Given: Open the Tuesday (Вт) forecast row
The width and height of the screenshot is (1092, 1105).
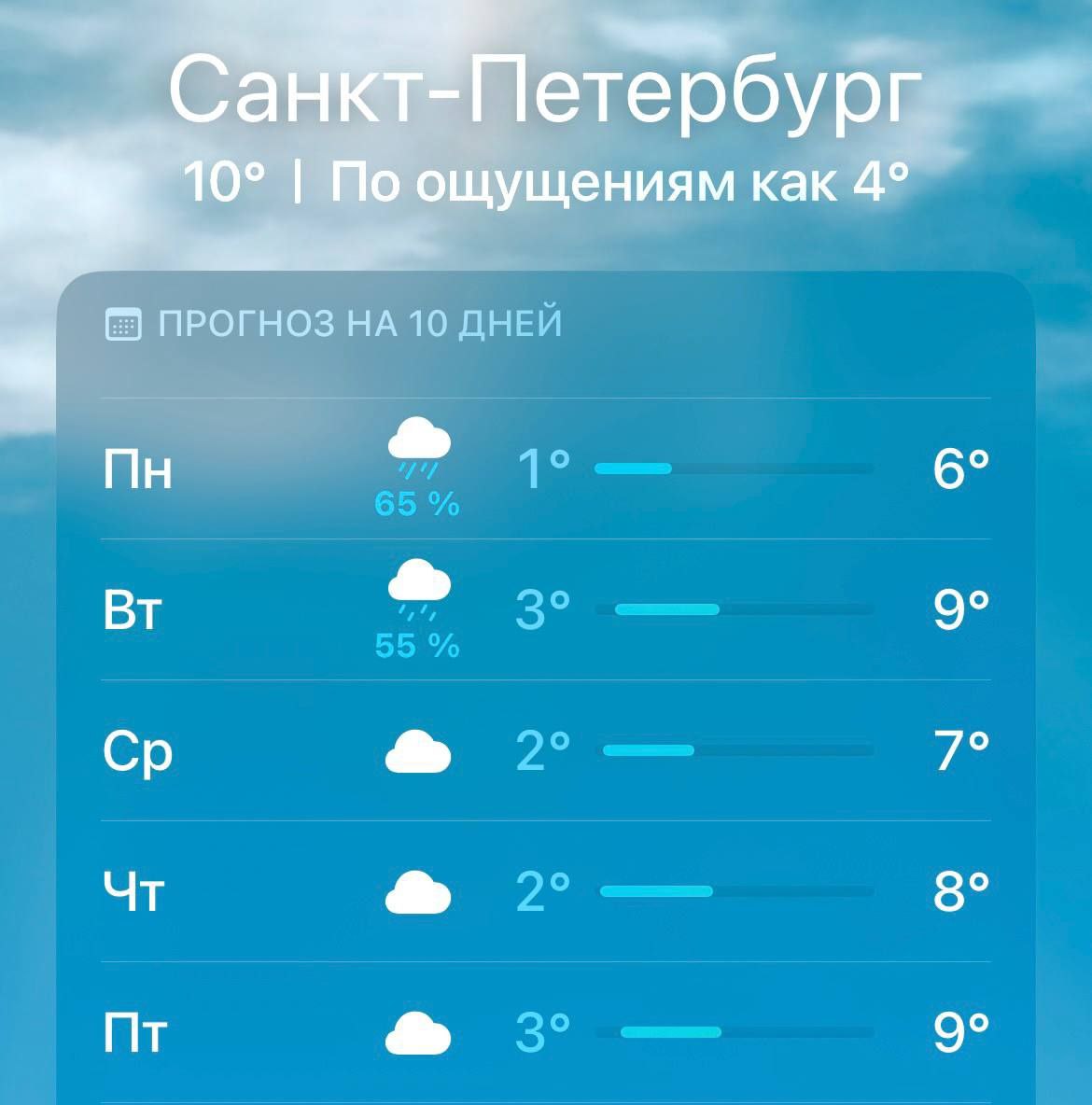Looking at the screenshot, I should coord(545,609).
